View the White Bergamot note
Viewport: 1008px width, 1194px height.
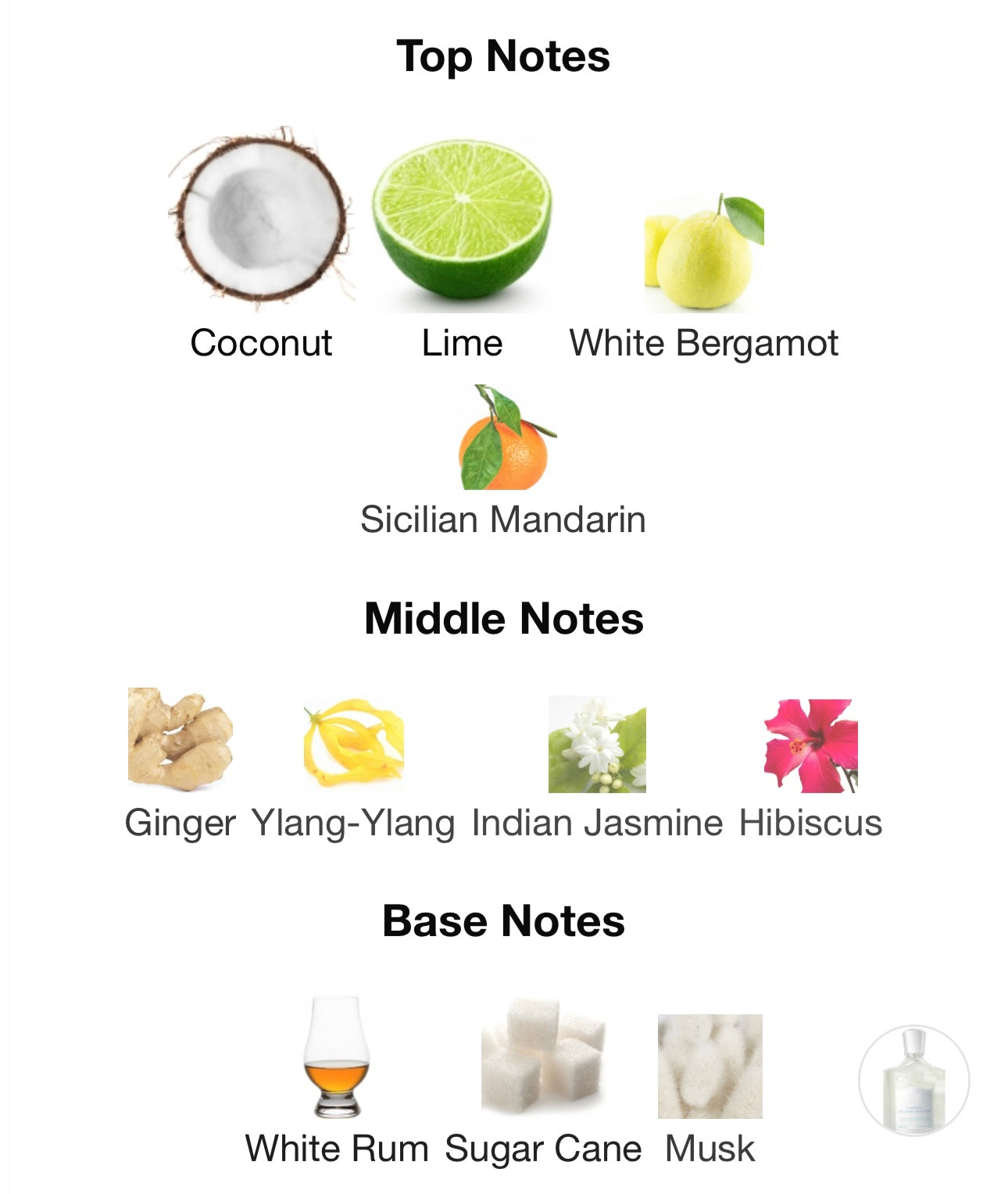703,252
